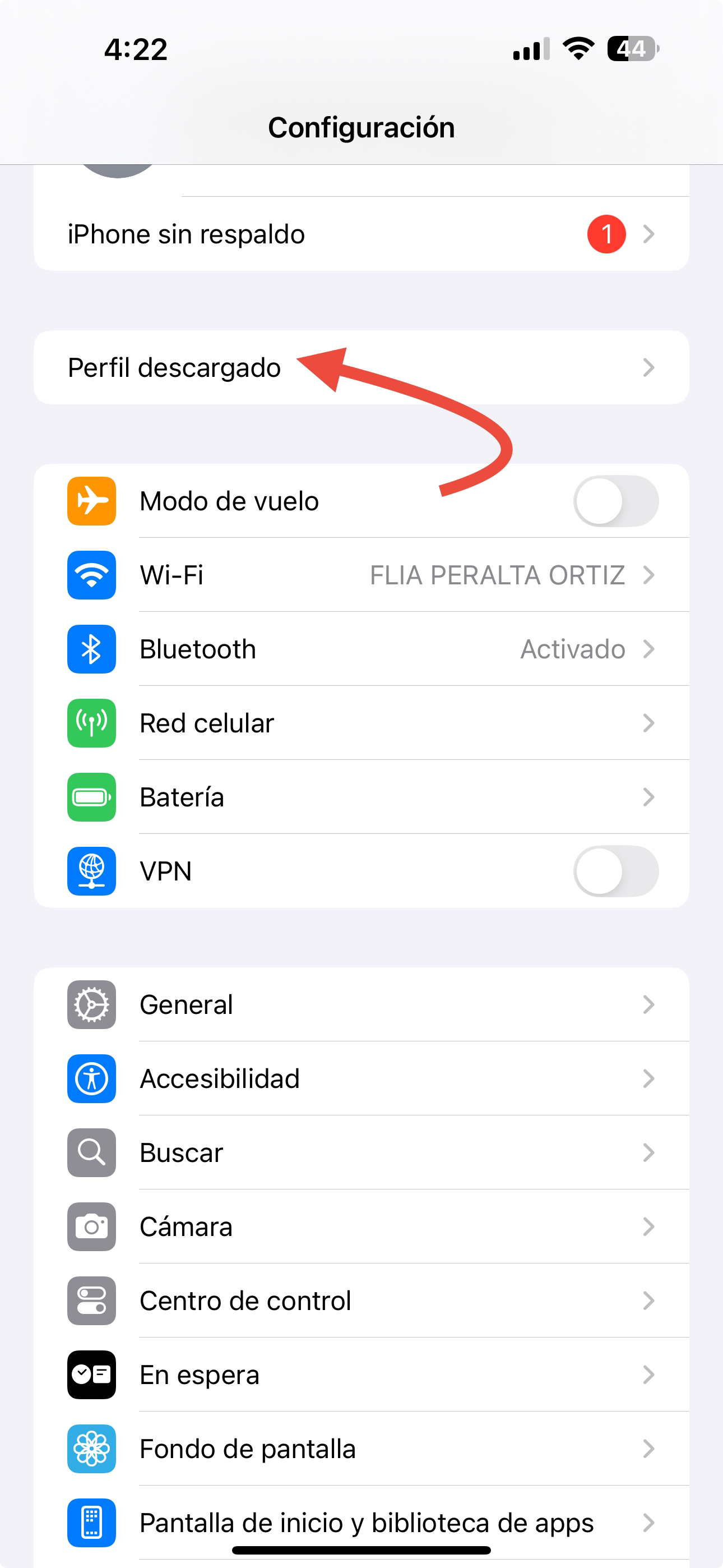Open Accesibilidad options

click(360, 1078)
